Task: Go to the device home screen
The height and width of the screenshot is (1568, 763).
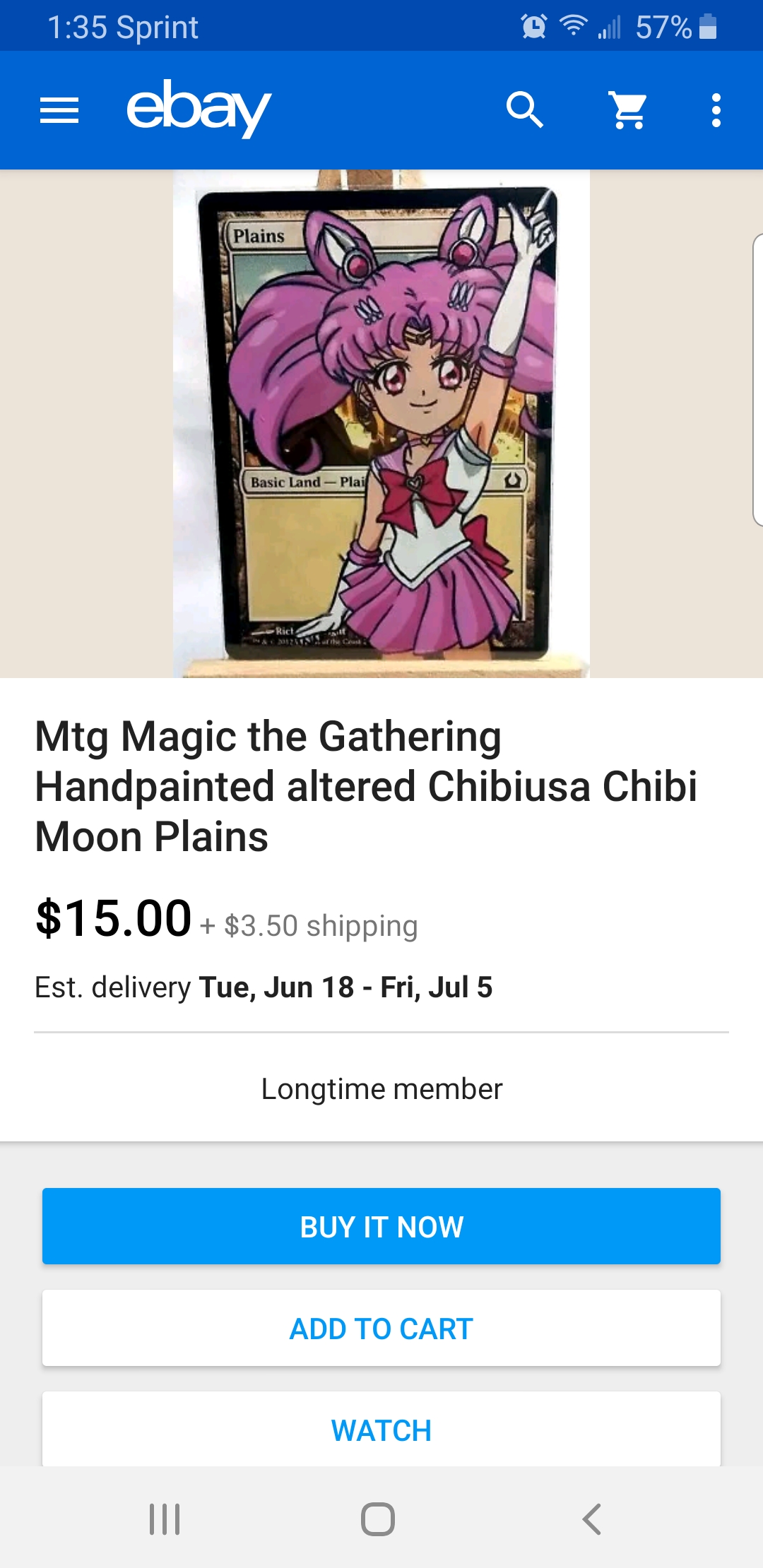Action: (378, 1519)
